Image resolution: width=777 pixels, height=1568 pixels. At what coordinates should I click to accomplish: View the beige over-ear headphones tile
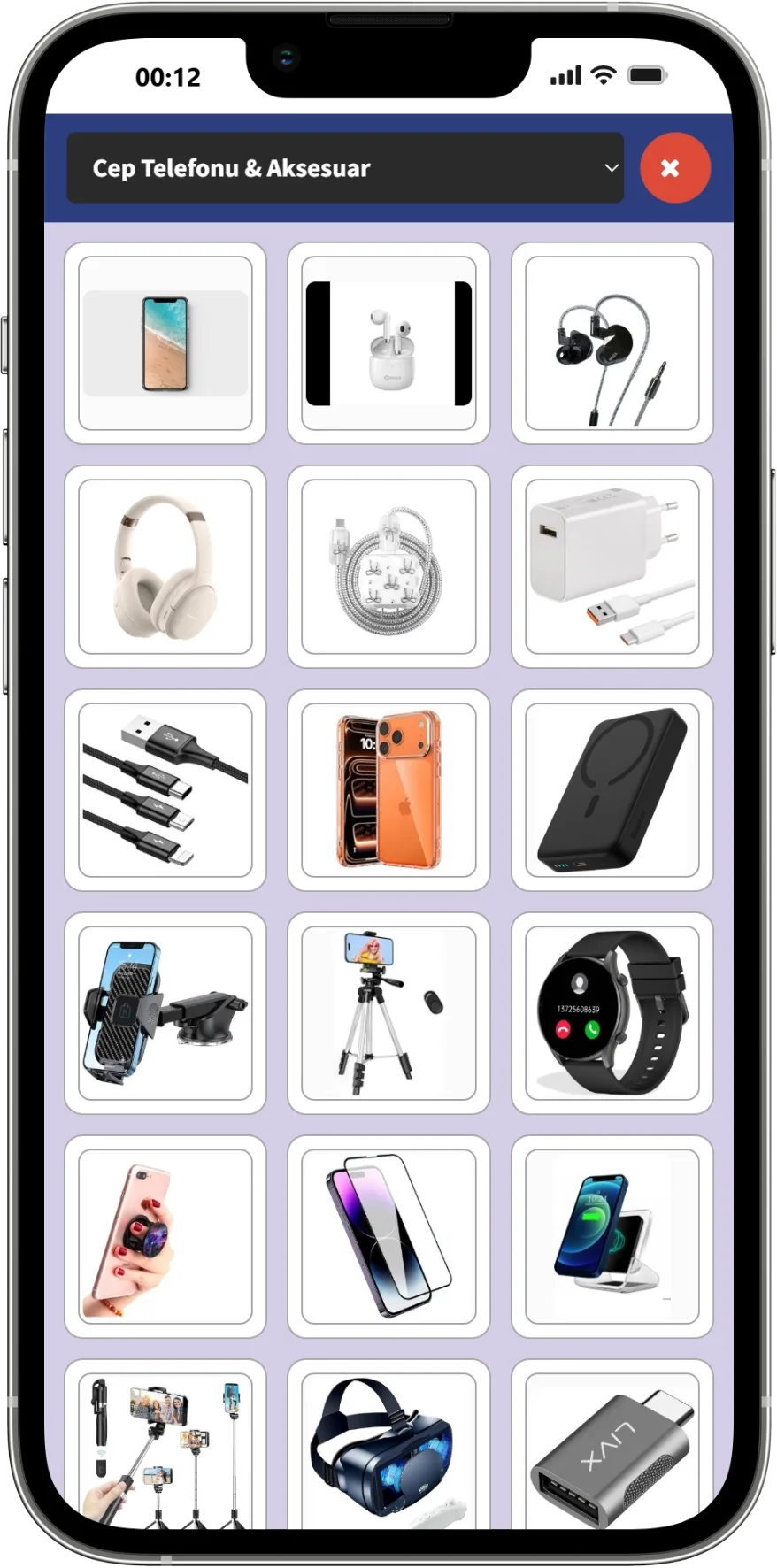coord(165,566)
